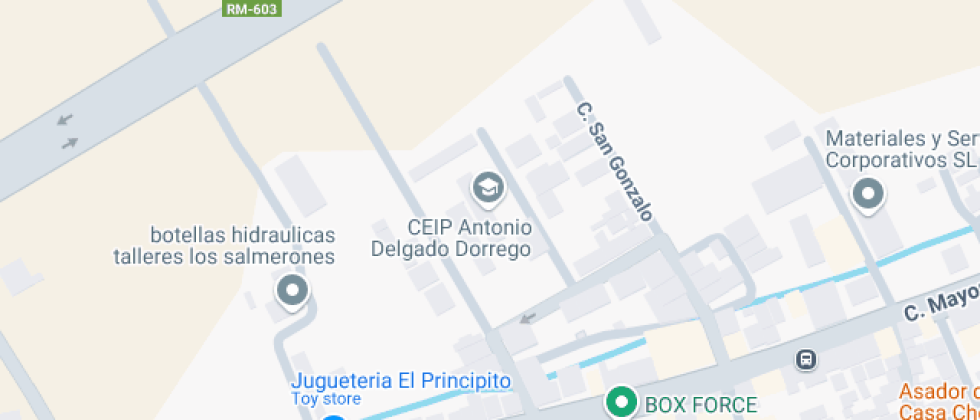Tap the bus stop icon on C. Mayor
This screenshot has height=420, width=980.
coord(806,359)
